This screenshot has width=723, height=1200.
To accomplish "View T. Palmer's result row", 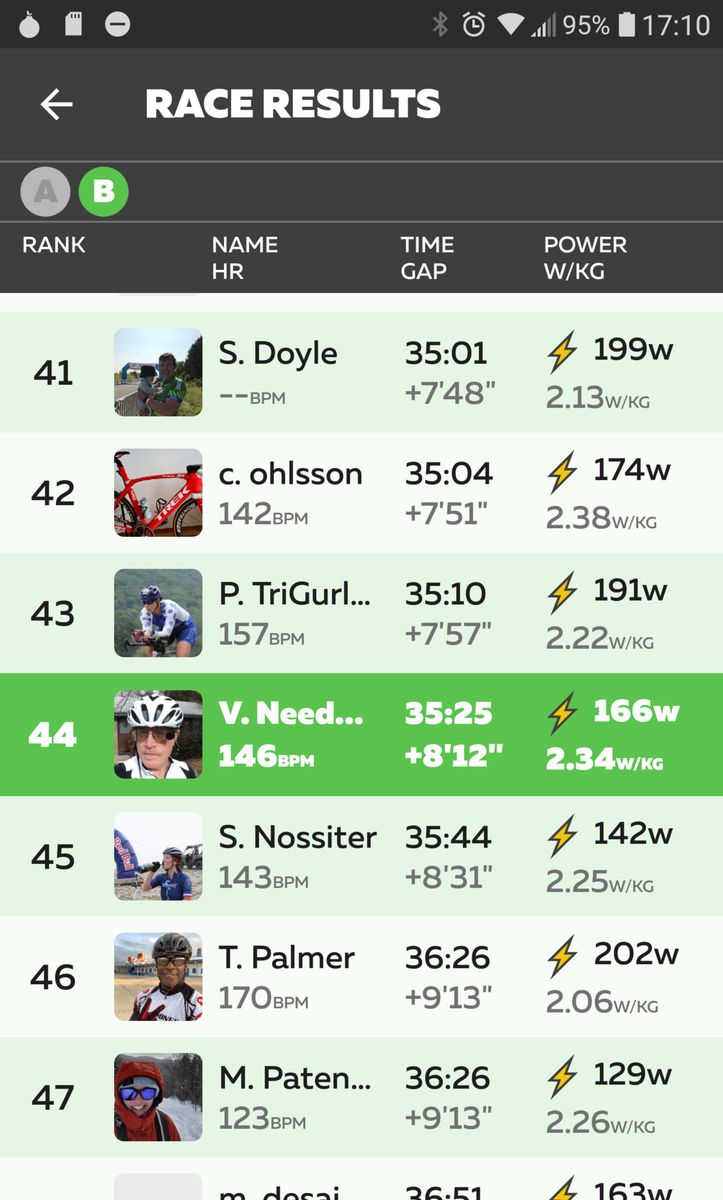I will 361,977.
